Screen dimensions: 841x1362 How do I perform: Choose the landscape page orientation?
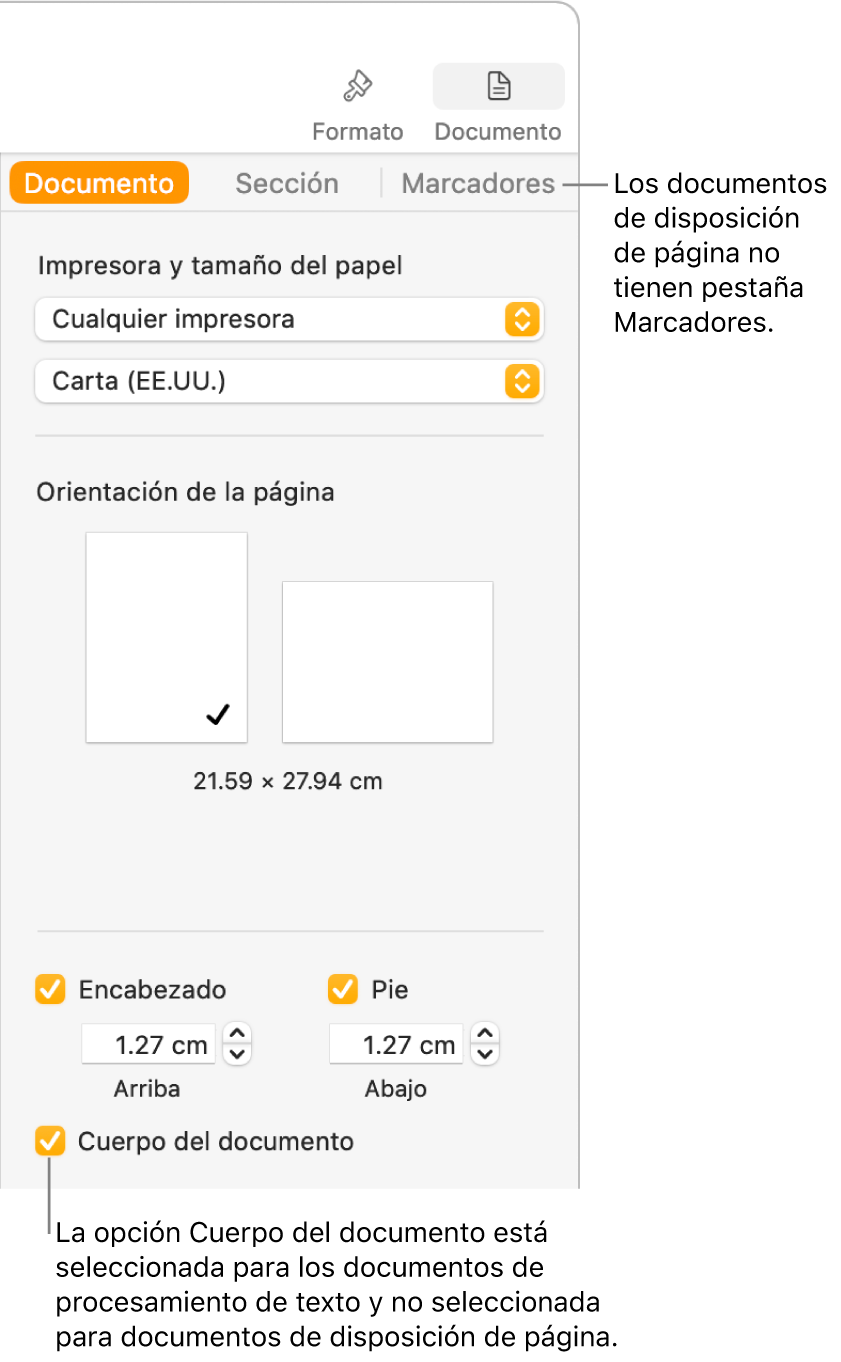click(388, 662)
